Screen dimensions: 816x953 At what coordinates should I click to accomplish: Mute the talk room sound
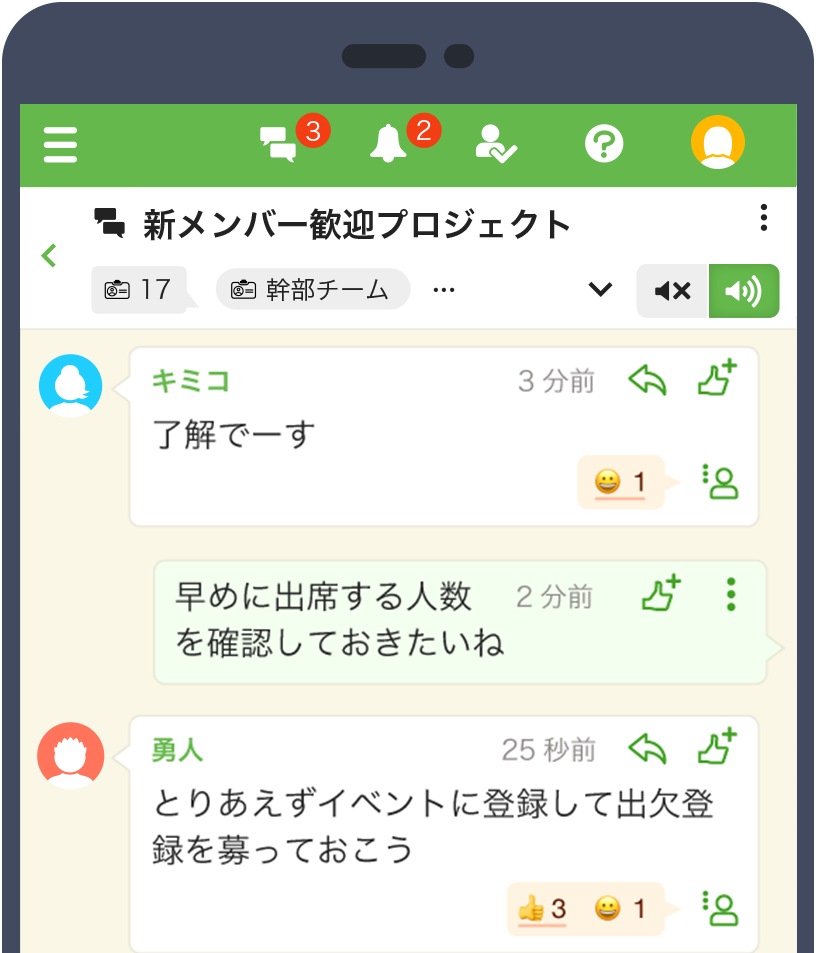673,291
